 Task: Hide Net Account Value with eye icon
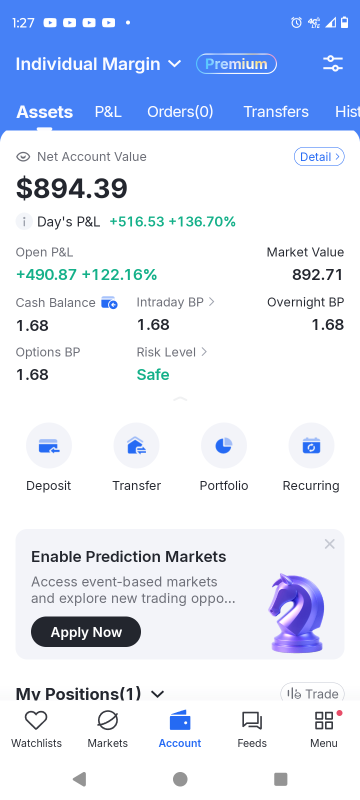23,157
